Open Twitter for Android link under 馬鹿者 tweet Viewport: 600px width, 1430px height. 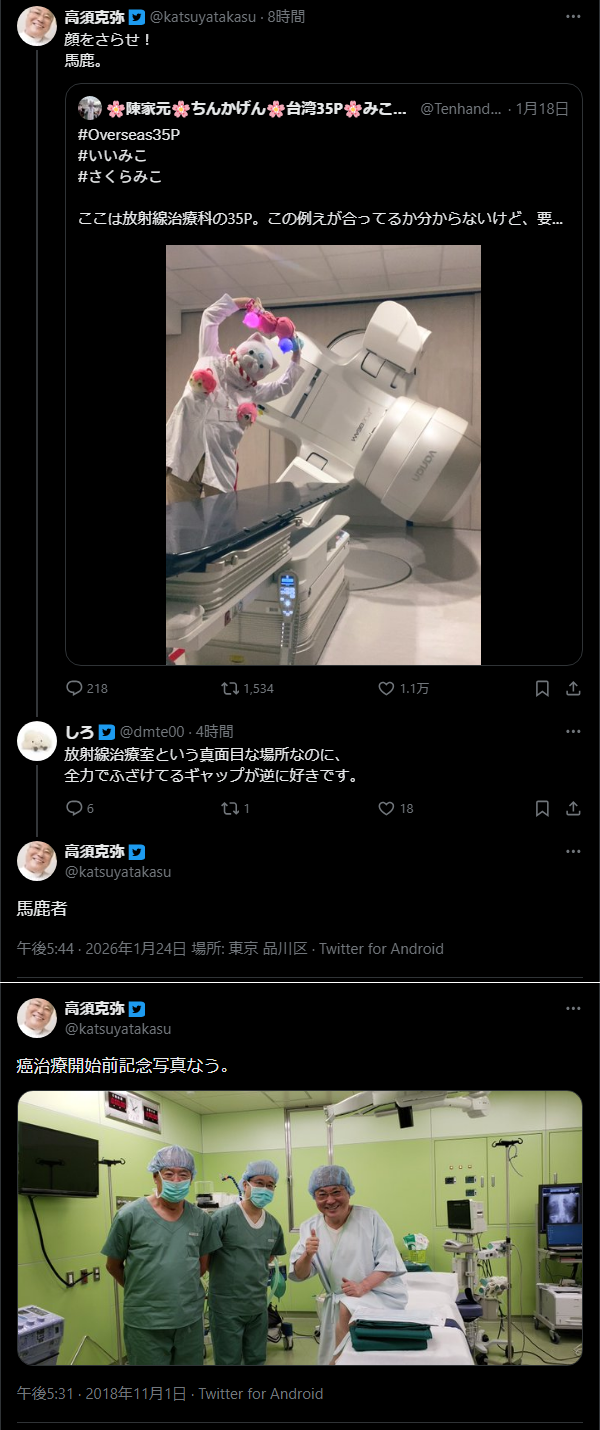click(x=381, y=949)
